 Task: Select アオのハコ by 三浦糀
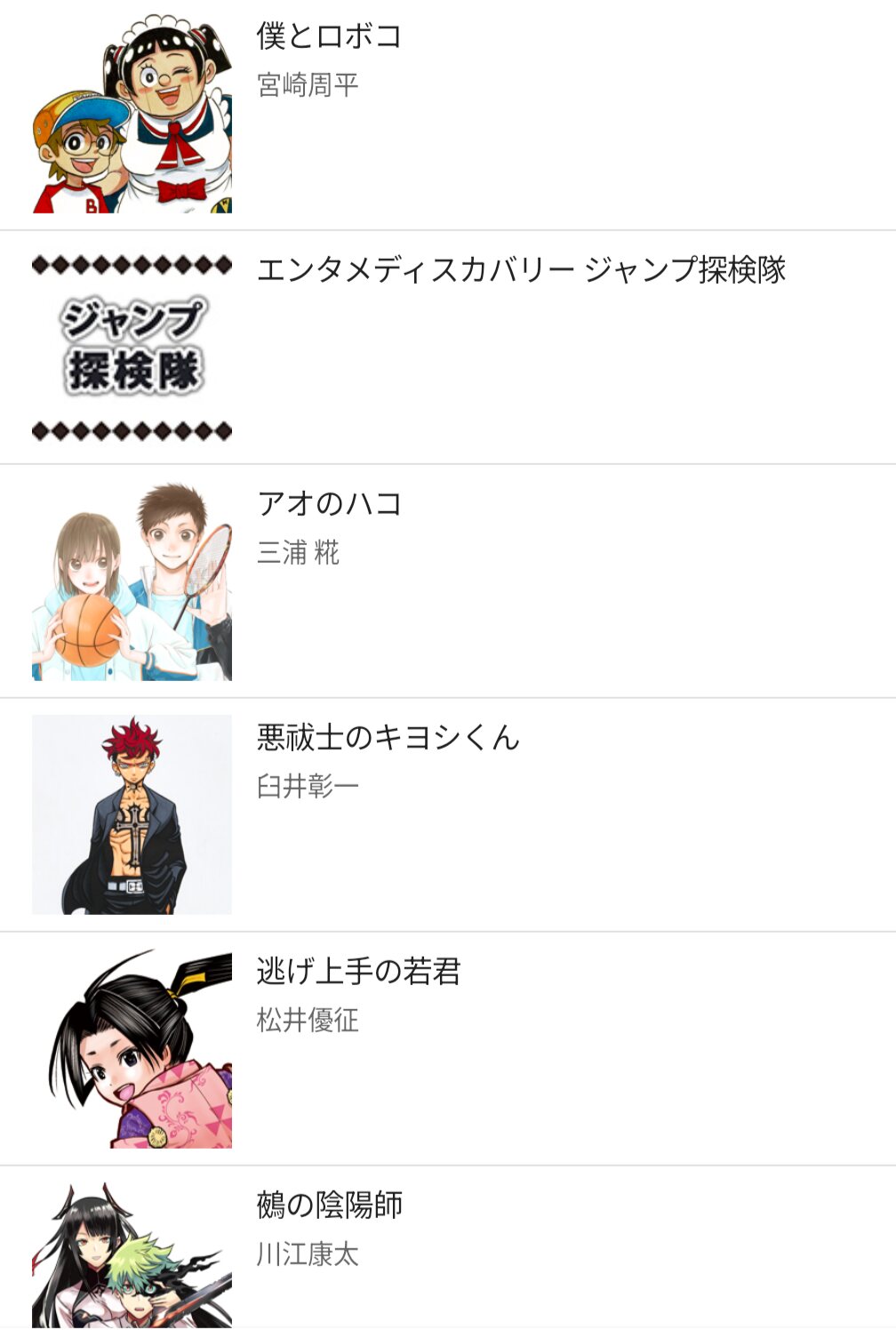click(x=329, y=504)
